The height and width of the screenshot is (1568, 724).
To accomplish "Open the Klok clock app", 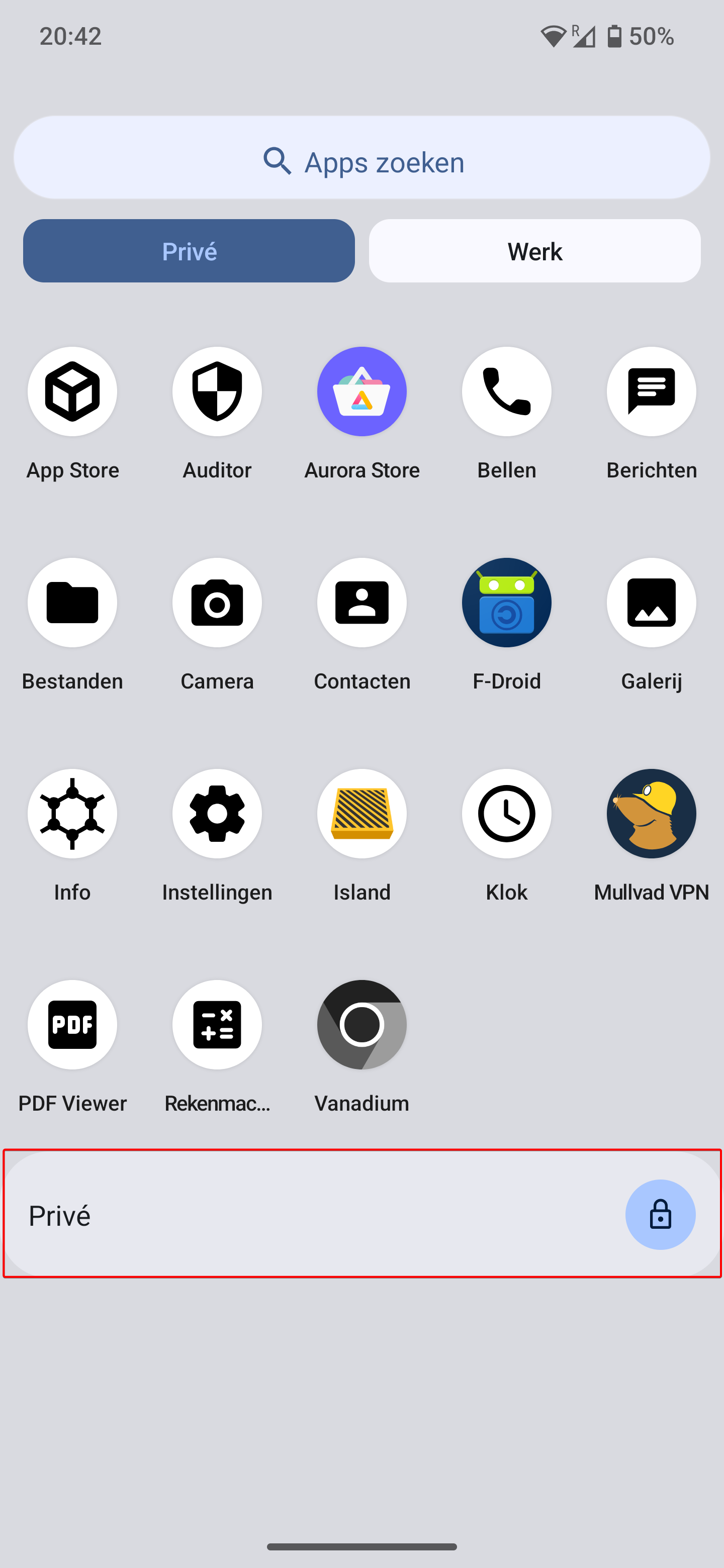I will (507, 814).
